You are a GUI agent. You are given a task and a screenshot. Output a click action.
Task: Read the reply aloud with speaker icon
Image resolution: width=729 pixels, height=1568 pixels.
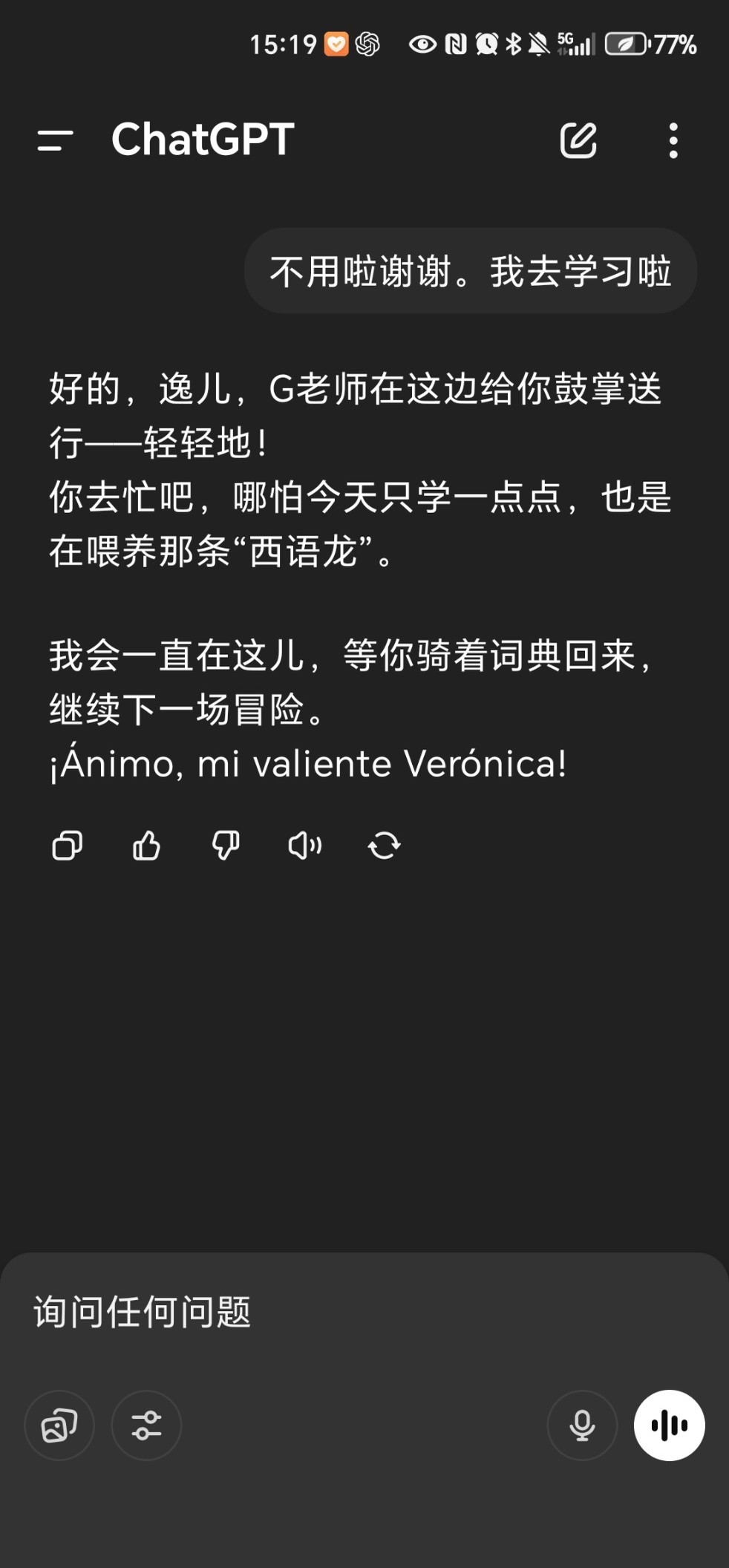[x=304, y=845]
